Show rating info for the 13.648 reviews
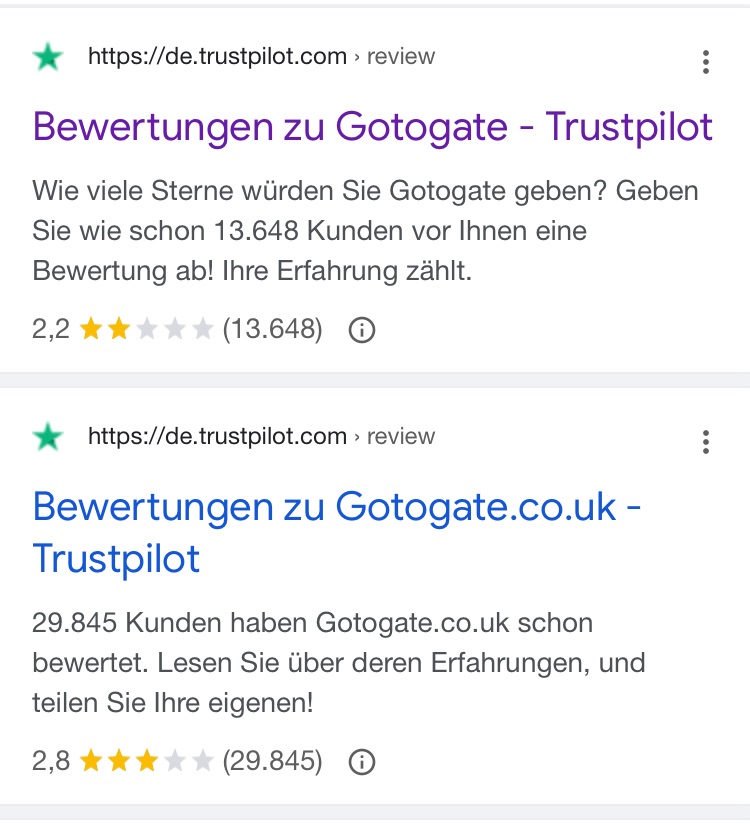Viewport: 750px width, 824px height. pyautogui.click(x=361, y=330)
